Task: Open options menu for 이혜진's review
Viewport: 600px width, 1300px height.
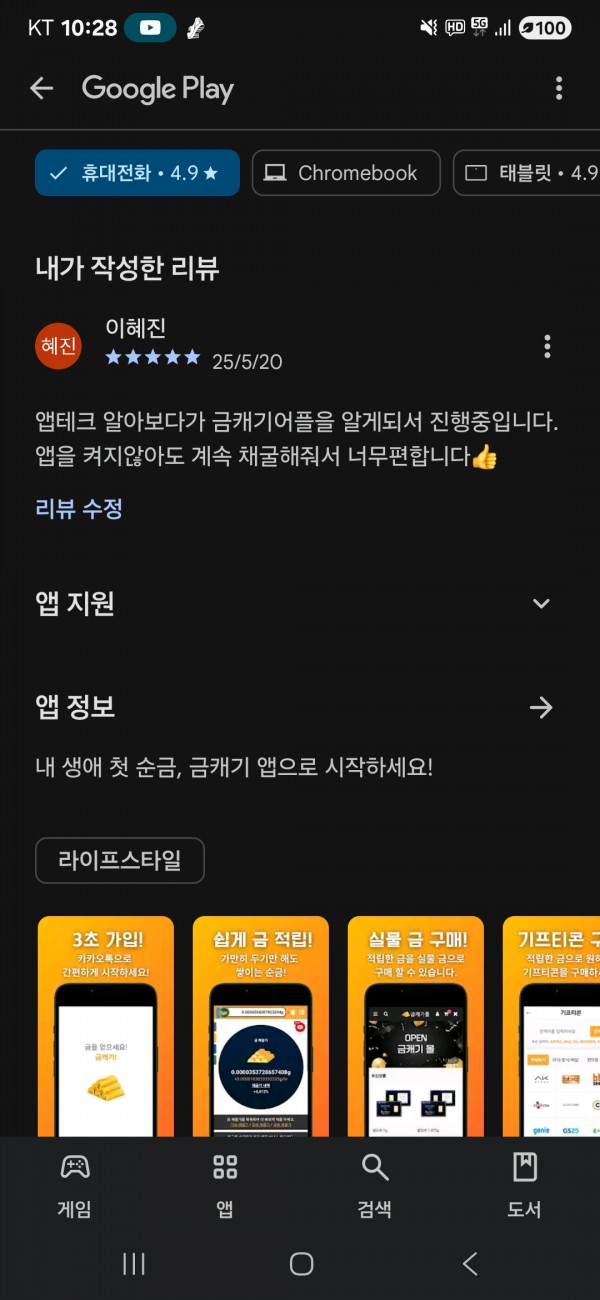Action: pyautogui.click(x=547, y=346)
